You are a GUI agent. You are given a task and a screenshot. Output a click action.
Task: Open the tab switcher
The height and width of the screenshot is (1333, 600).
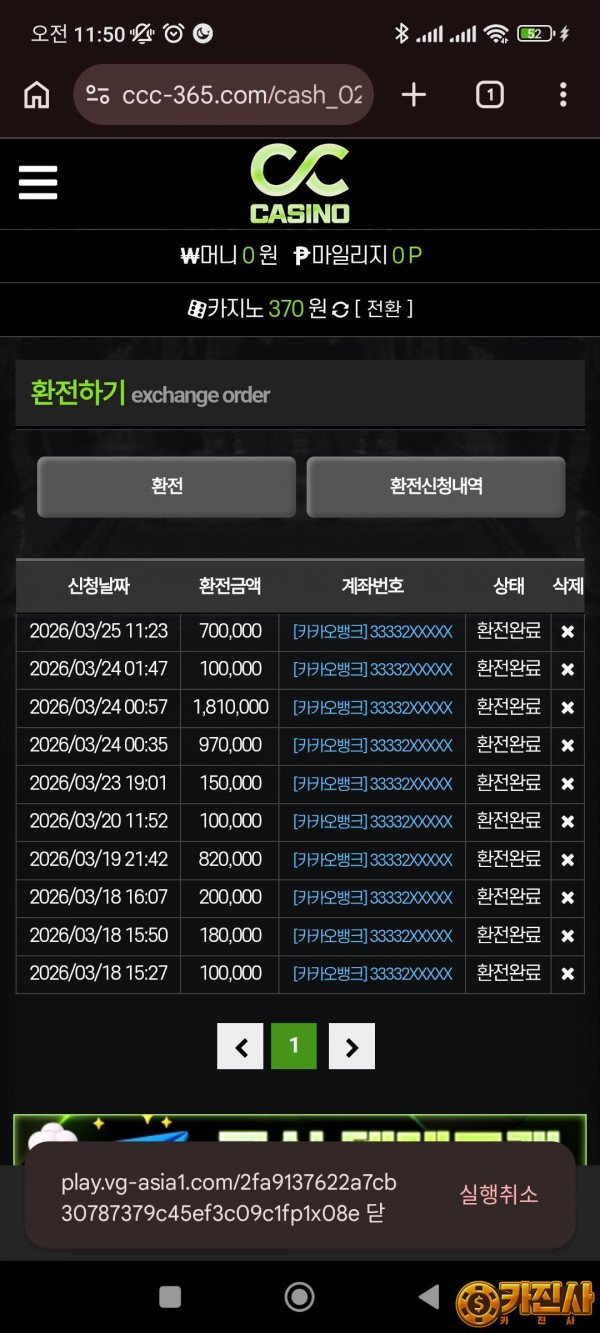(x=489, y=95)
